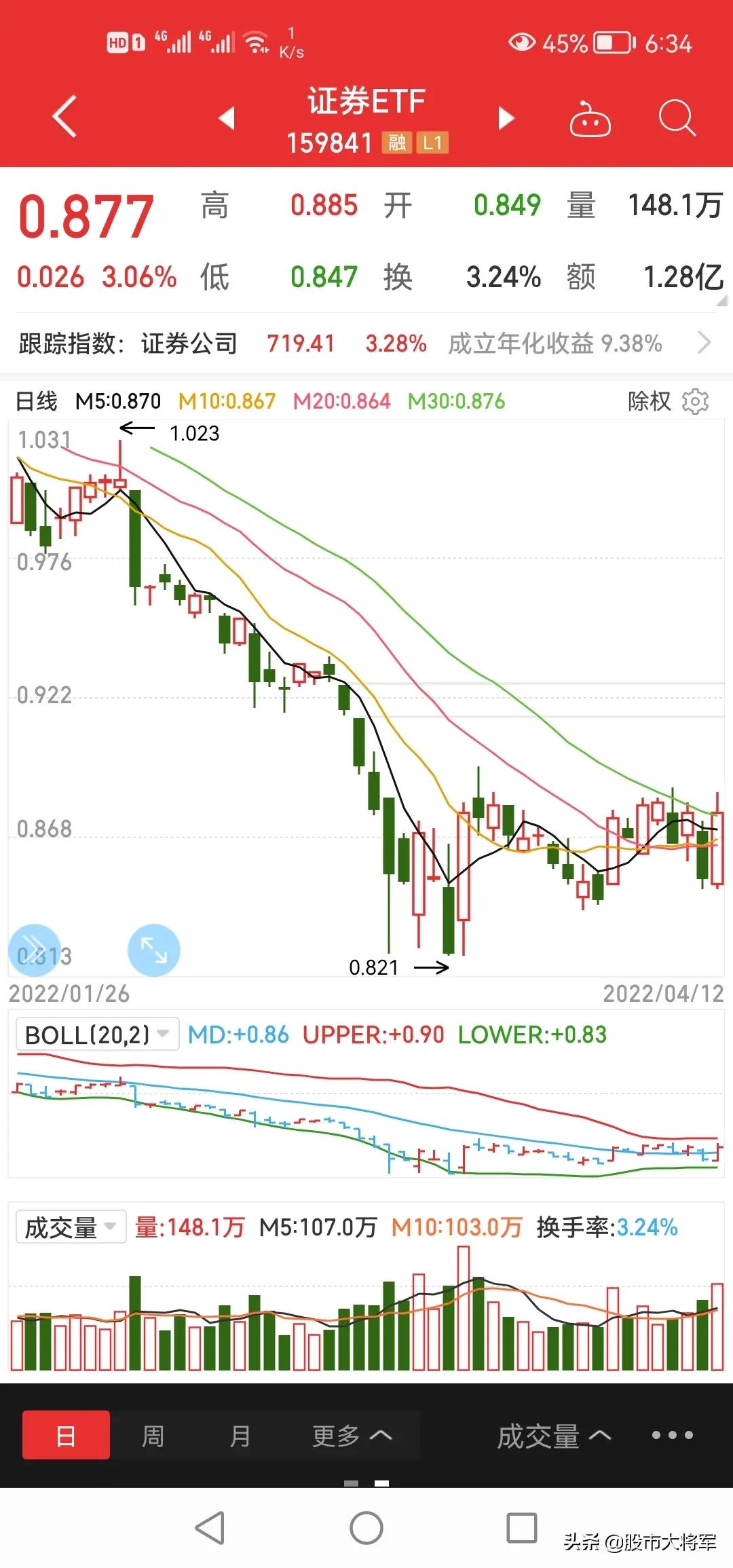Viewport: 733px width, 1568px height.
Task: Expand the 成交量 selector on the bottom bar
Action: coord(552,1434)
